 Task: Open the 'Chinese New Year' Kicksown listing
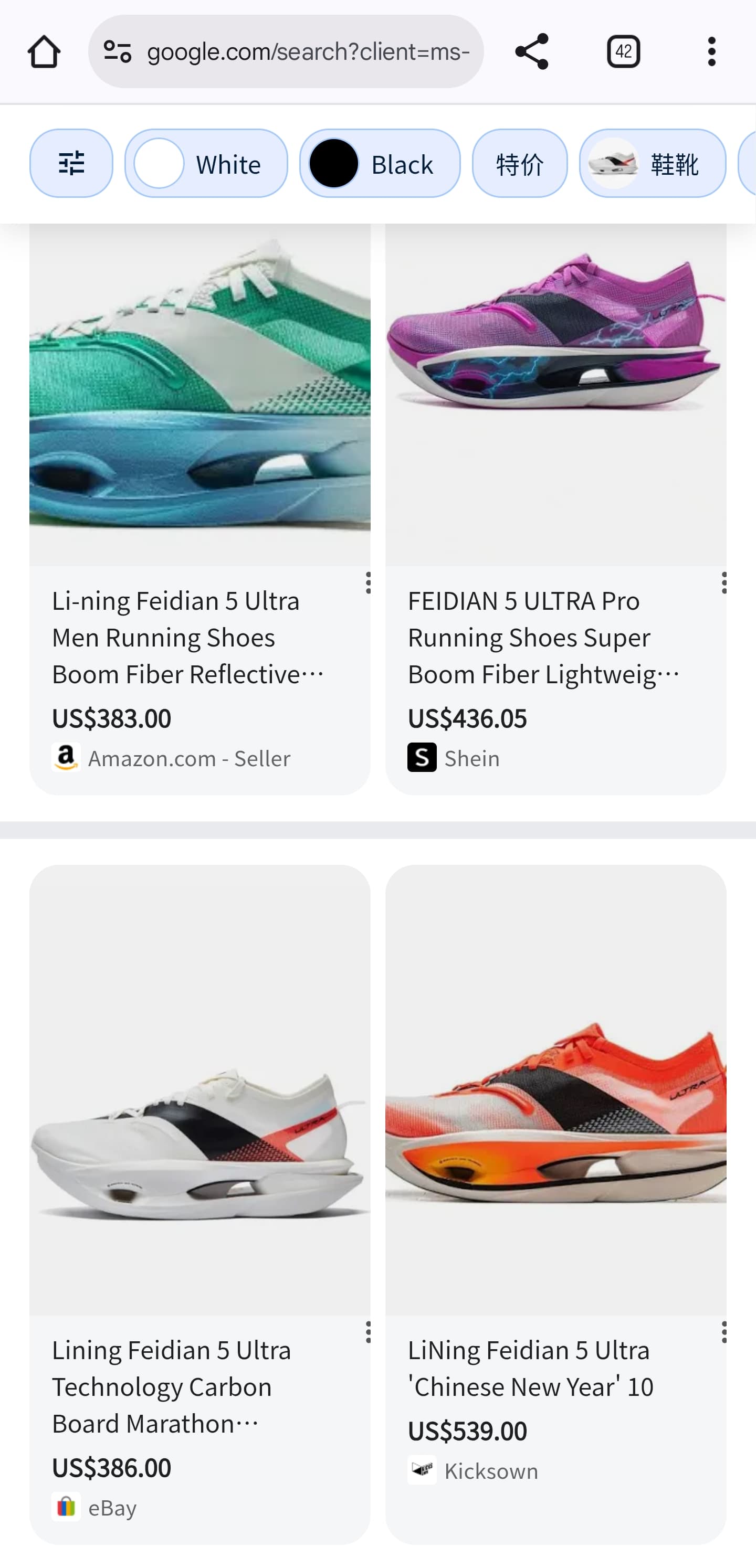530,1368
